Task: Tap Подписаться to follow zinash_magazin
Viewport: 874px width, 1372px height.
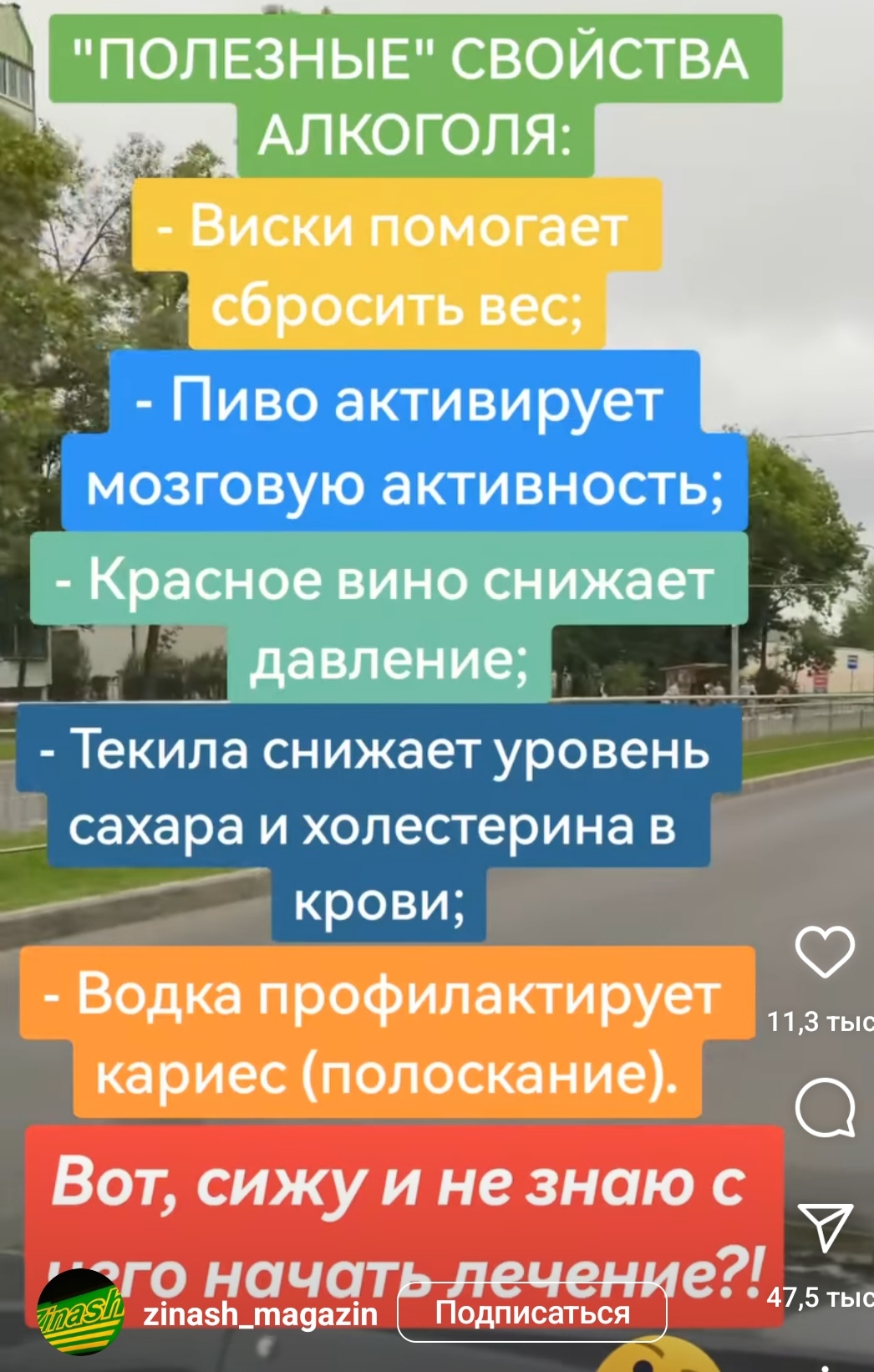Action: 531,1313
